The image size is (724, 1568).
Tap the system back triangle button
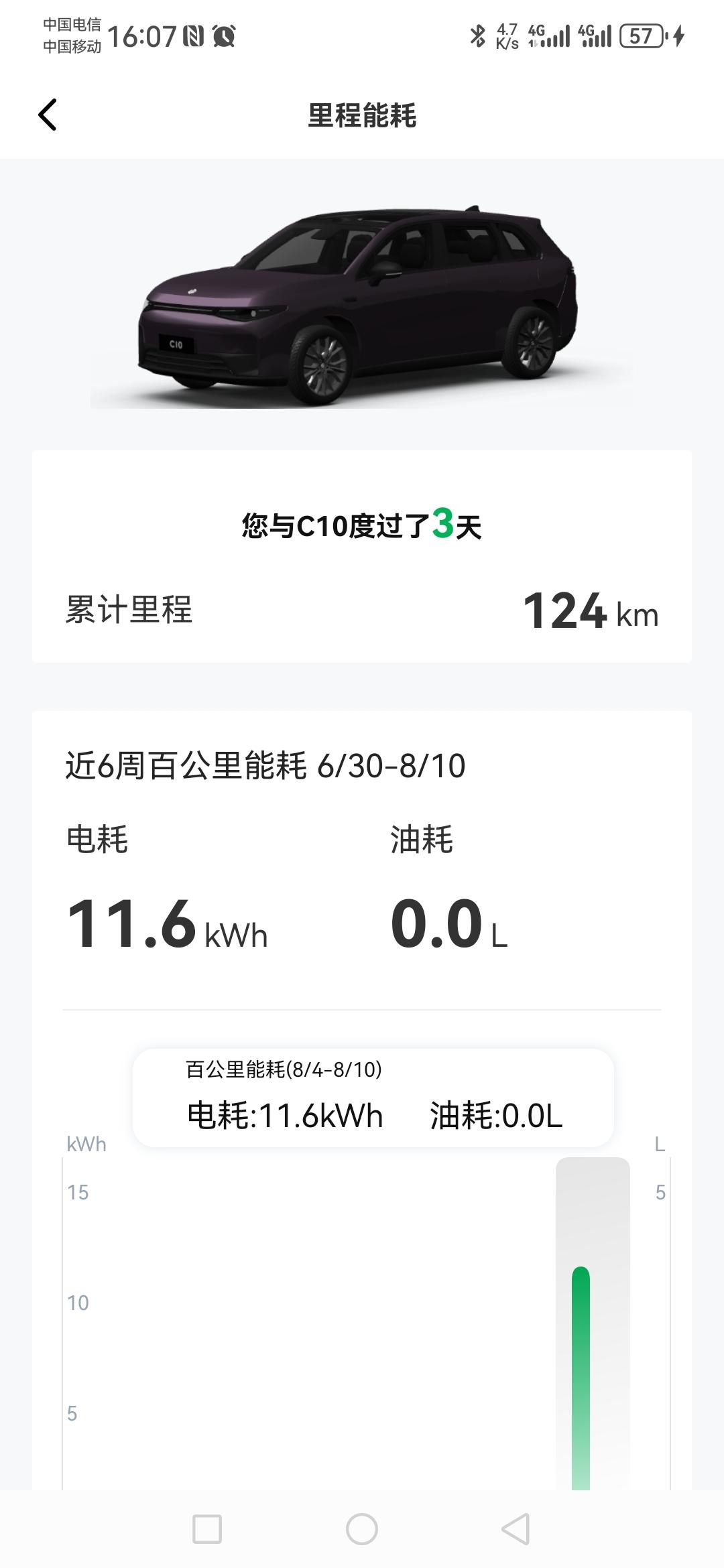(x=516, y=1528)
